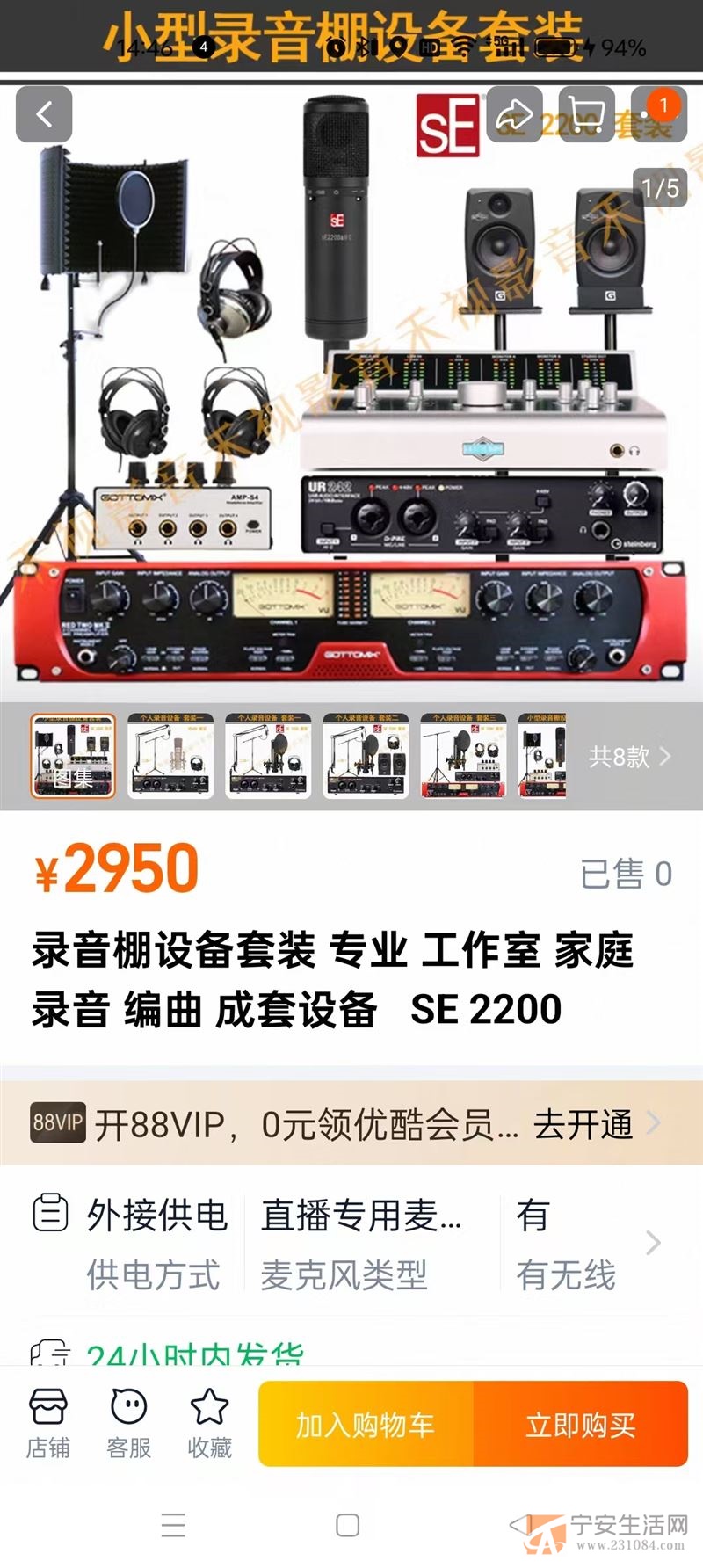Contact 客服 customer service

(129, 1424)
